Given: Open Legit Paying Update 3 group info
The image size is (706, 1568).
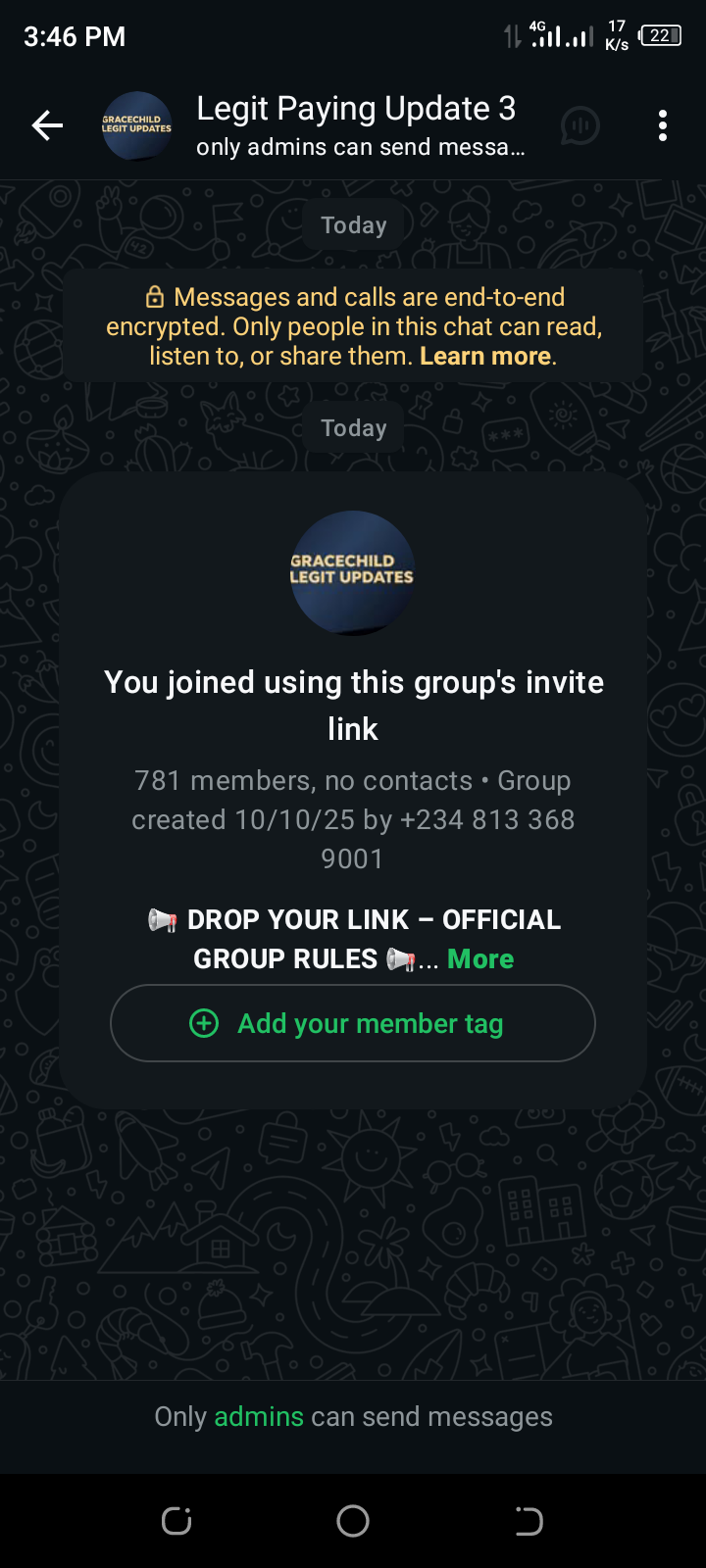Looking at the screenshot, I should coord(358,110).
